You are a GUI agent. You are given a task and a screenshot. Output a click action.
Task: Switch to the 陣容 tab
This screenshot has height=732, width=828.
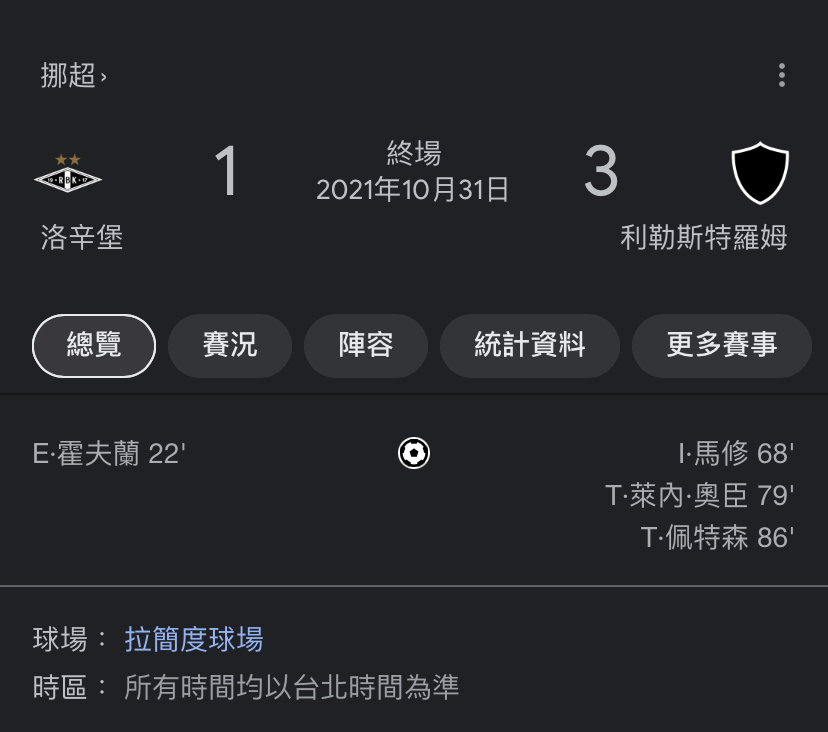pos(366,346)
